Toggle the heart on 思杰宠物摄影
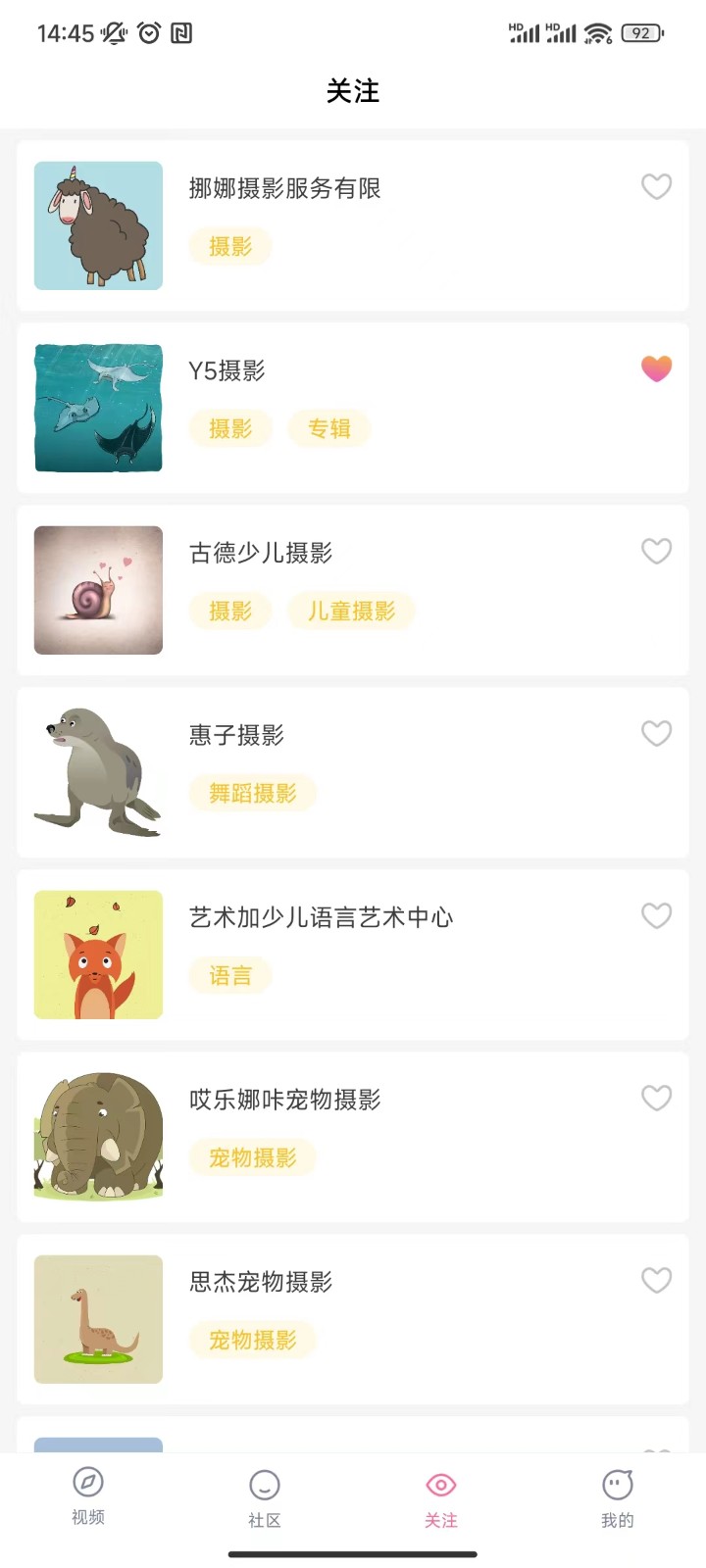The height and width of the screenshot is (1568, 706). [x=656, y=1280]
